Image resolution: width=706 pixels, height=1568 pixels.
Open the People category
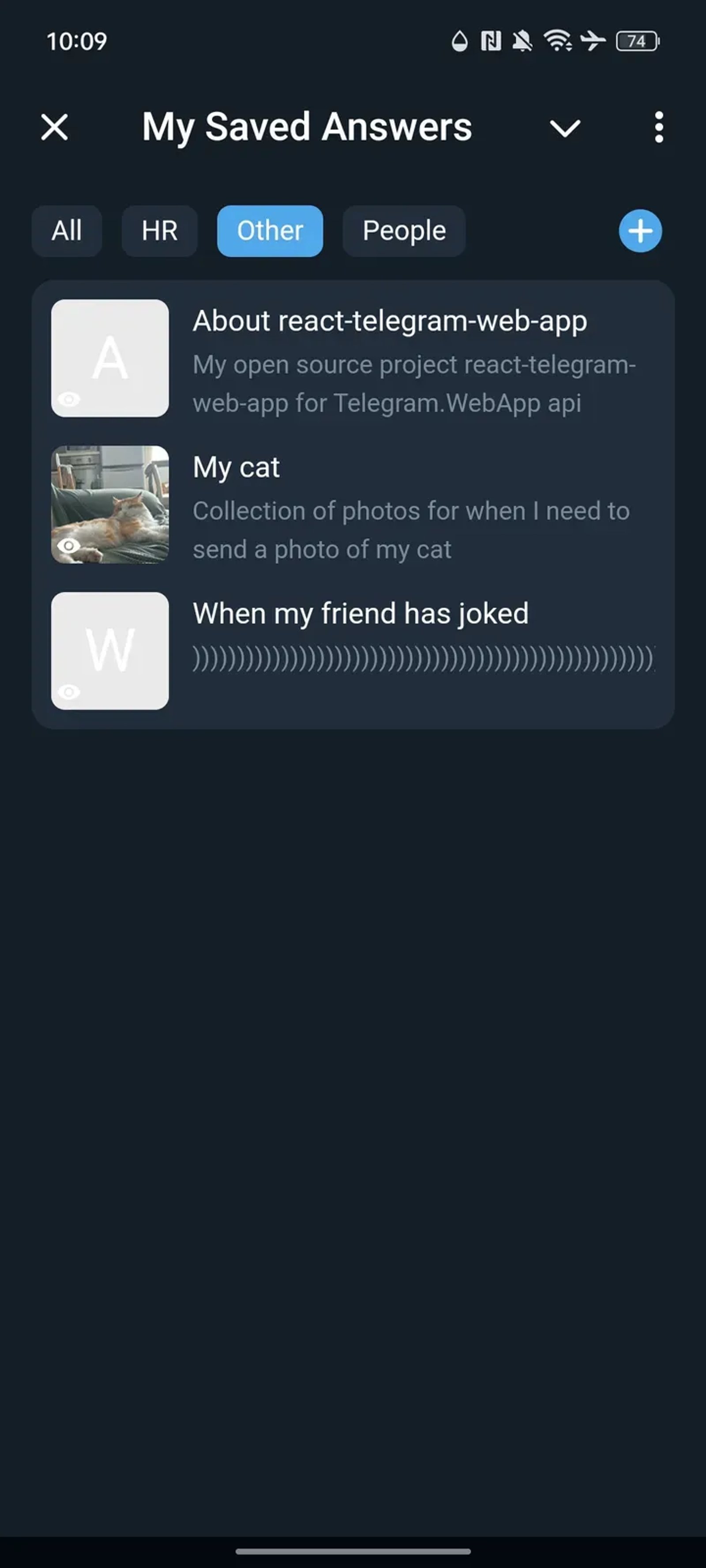[x=404, y=231]
